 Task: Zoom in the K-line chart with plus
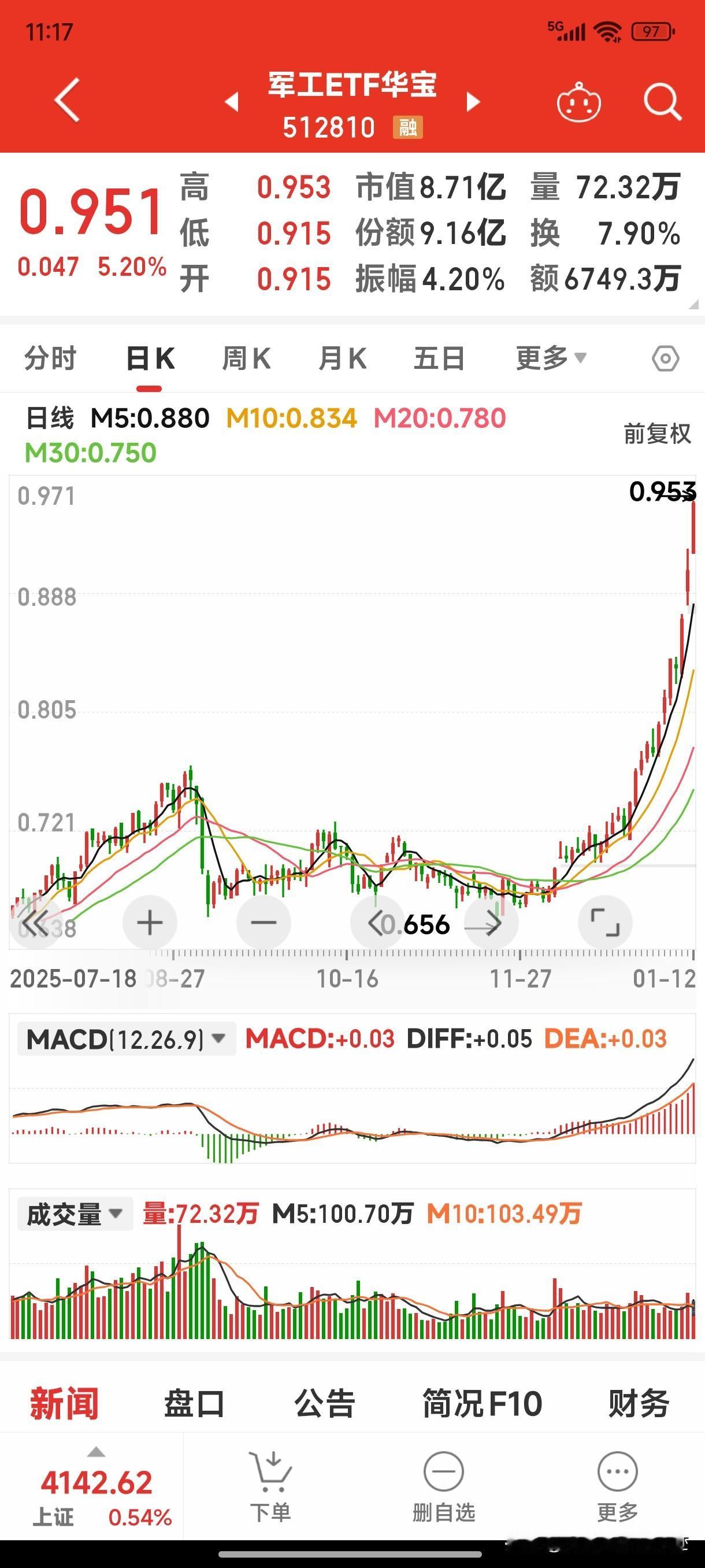click(x=150, y=923)
